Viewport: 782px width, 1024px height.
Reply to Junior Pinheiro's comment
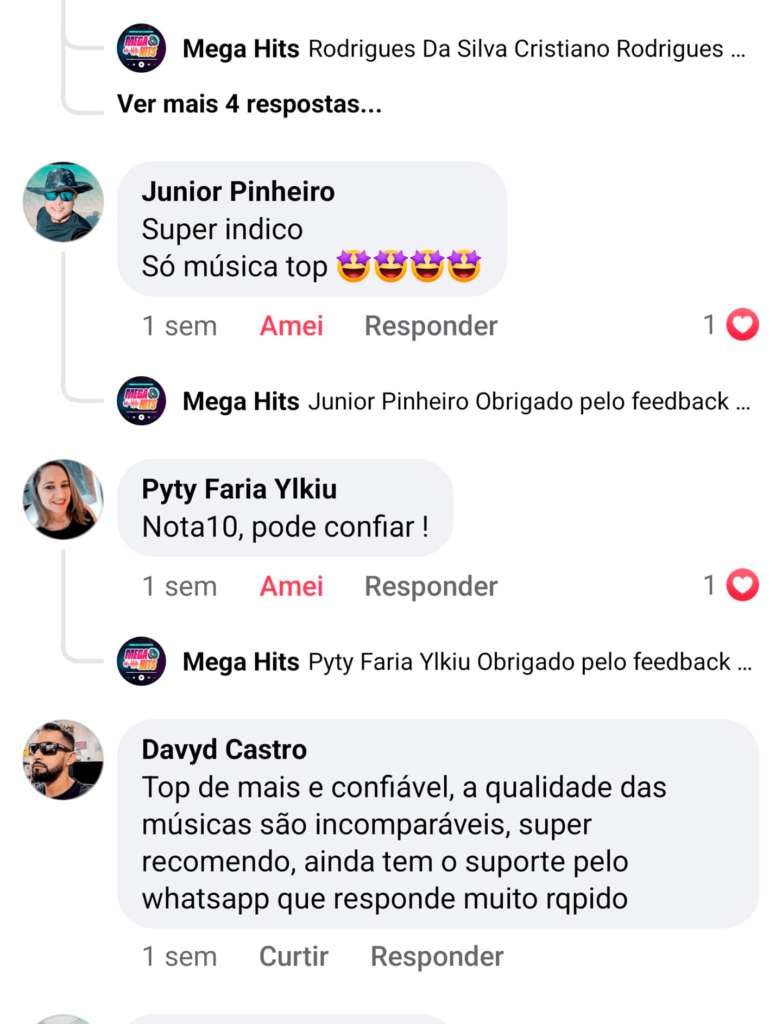430,326
